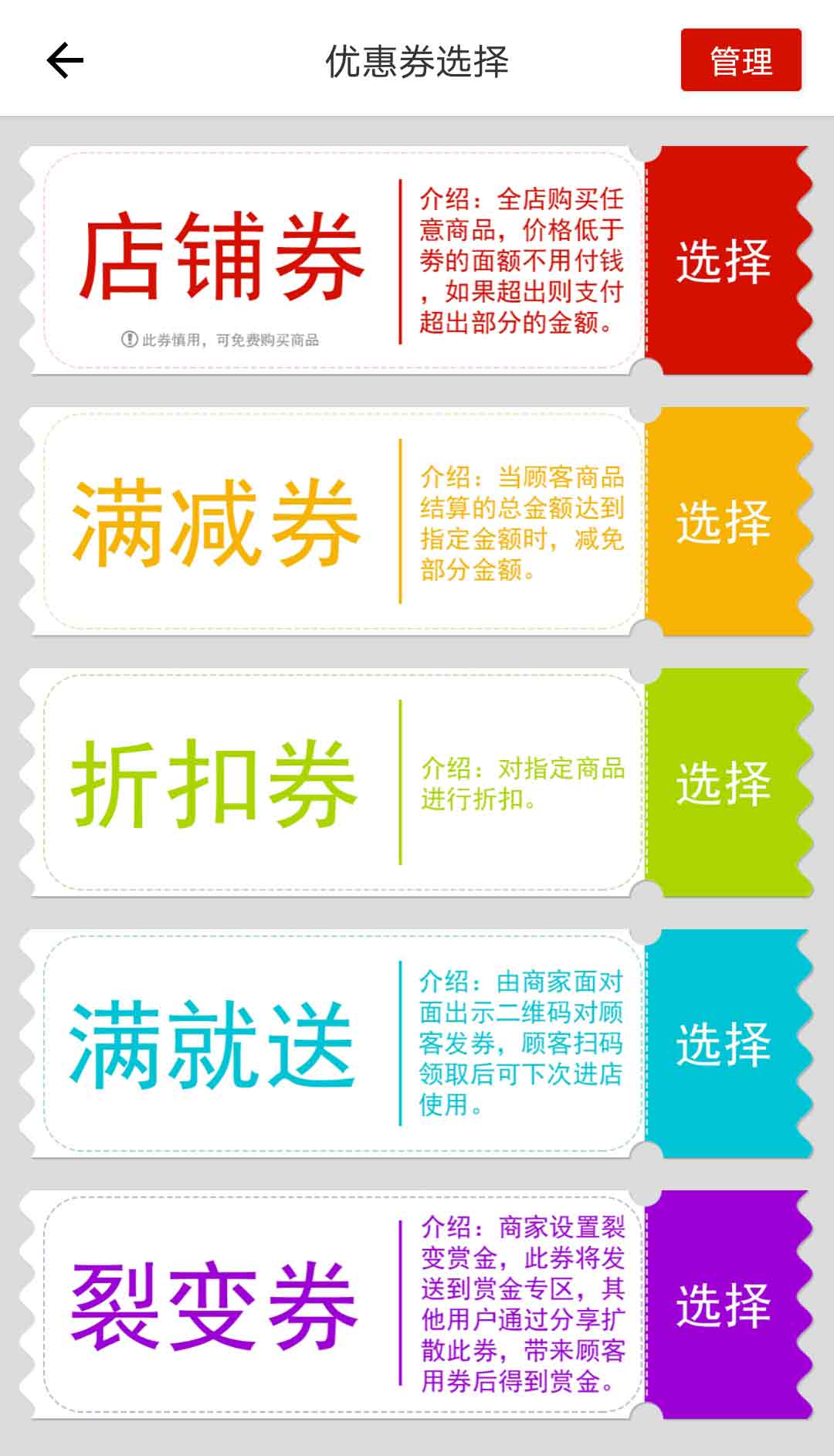
Task: Open the 管理 button
Action: click(741, 60)
